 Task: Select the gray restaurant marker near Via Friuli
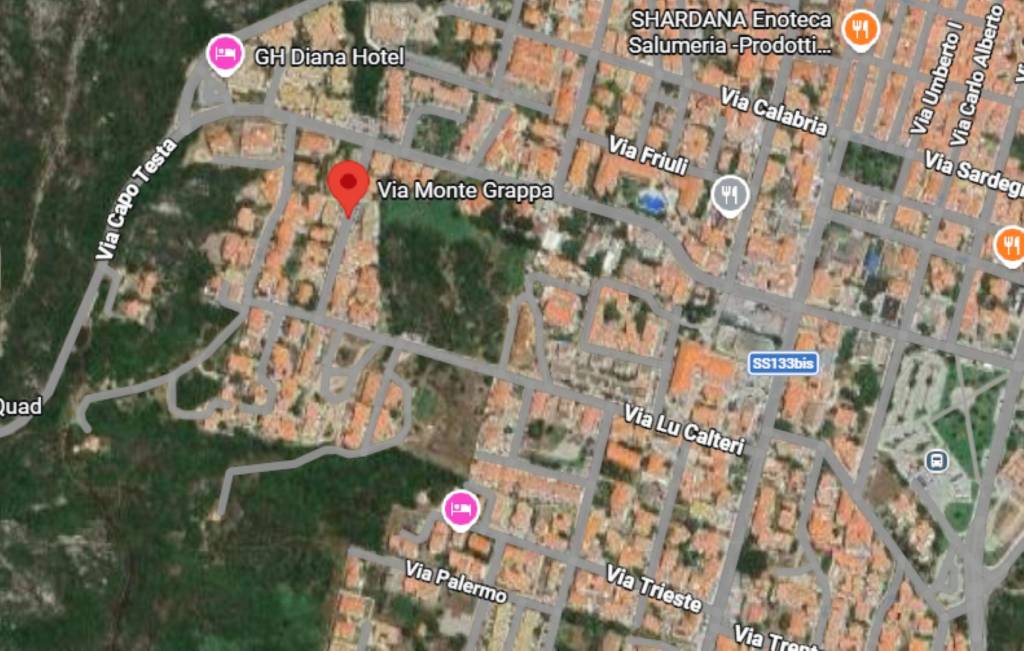coord(730,195)
